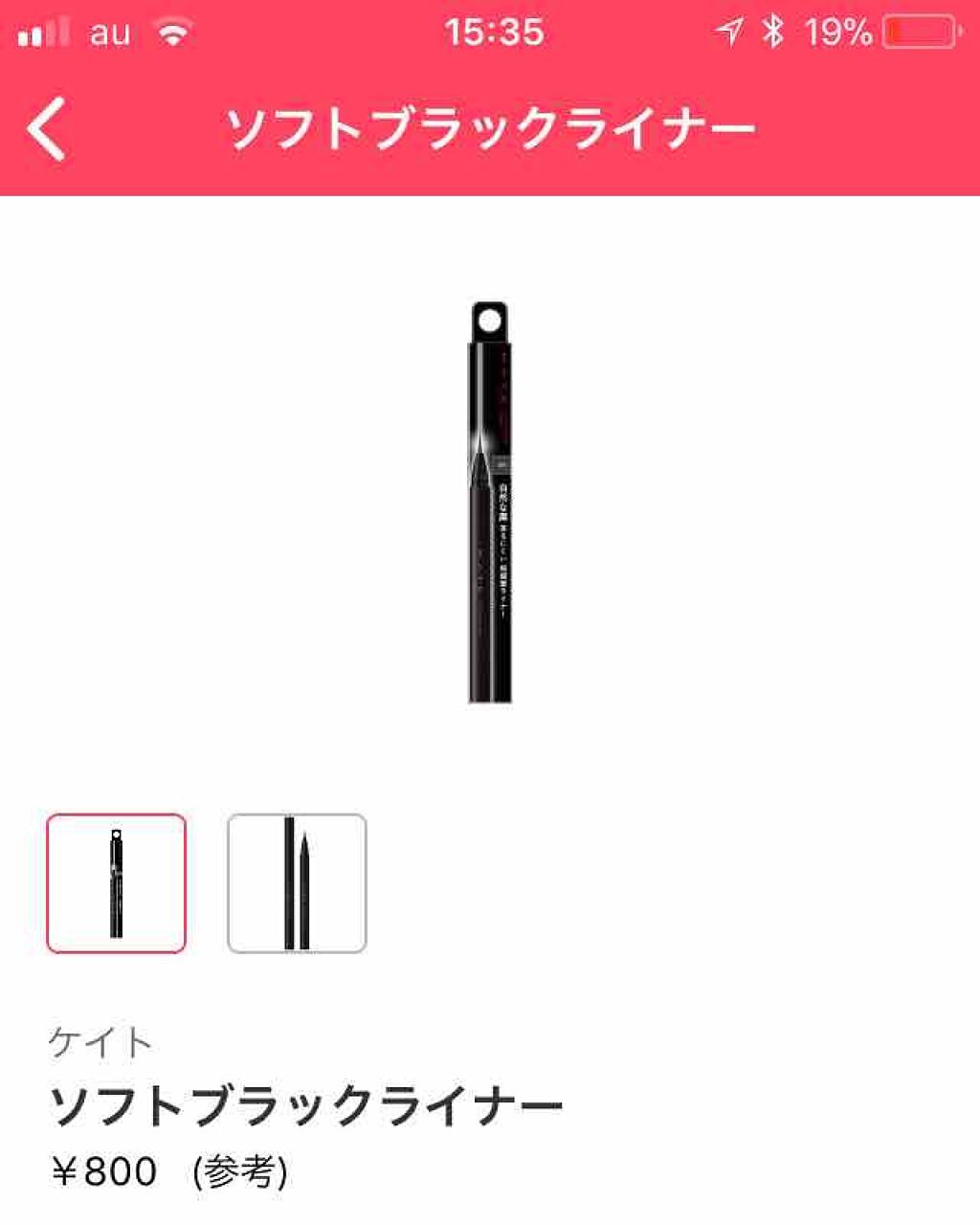The width and height of the screenshot is (980, 1225).
Task: Tap the cellular signal bars icon
Action: click(x=38, y=32)
